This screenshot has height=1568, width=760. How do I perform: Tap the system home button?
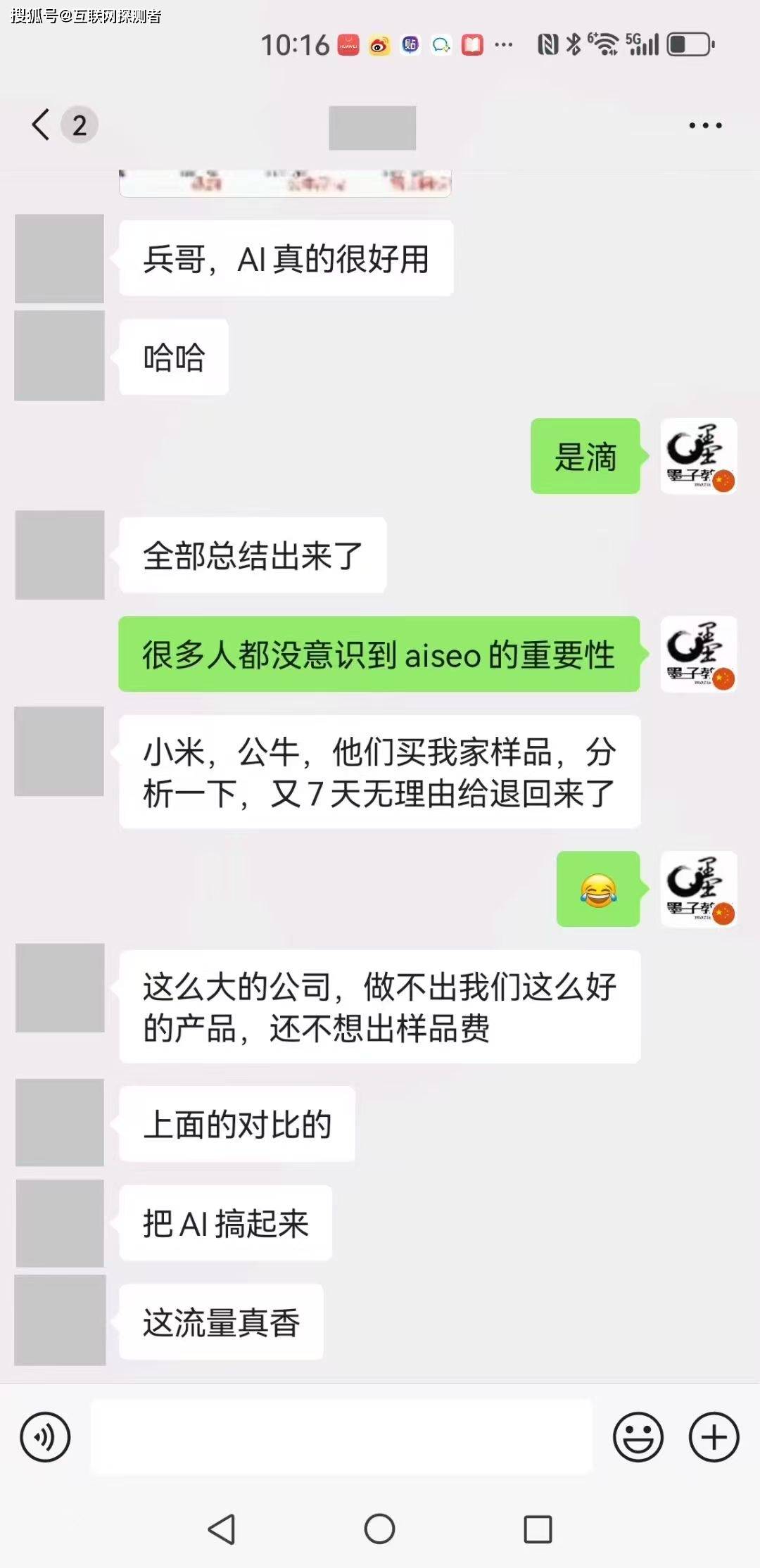coord(379,1529)
